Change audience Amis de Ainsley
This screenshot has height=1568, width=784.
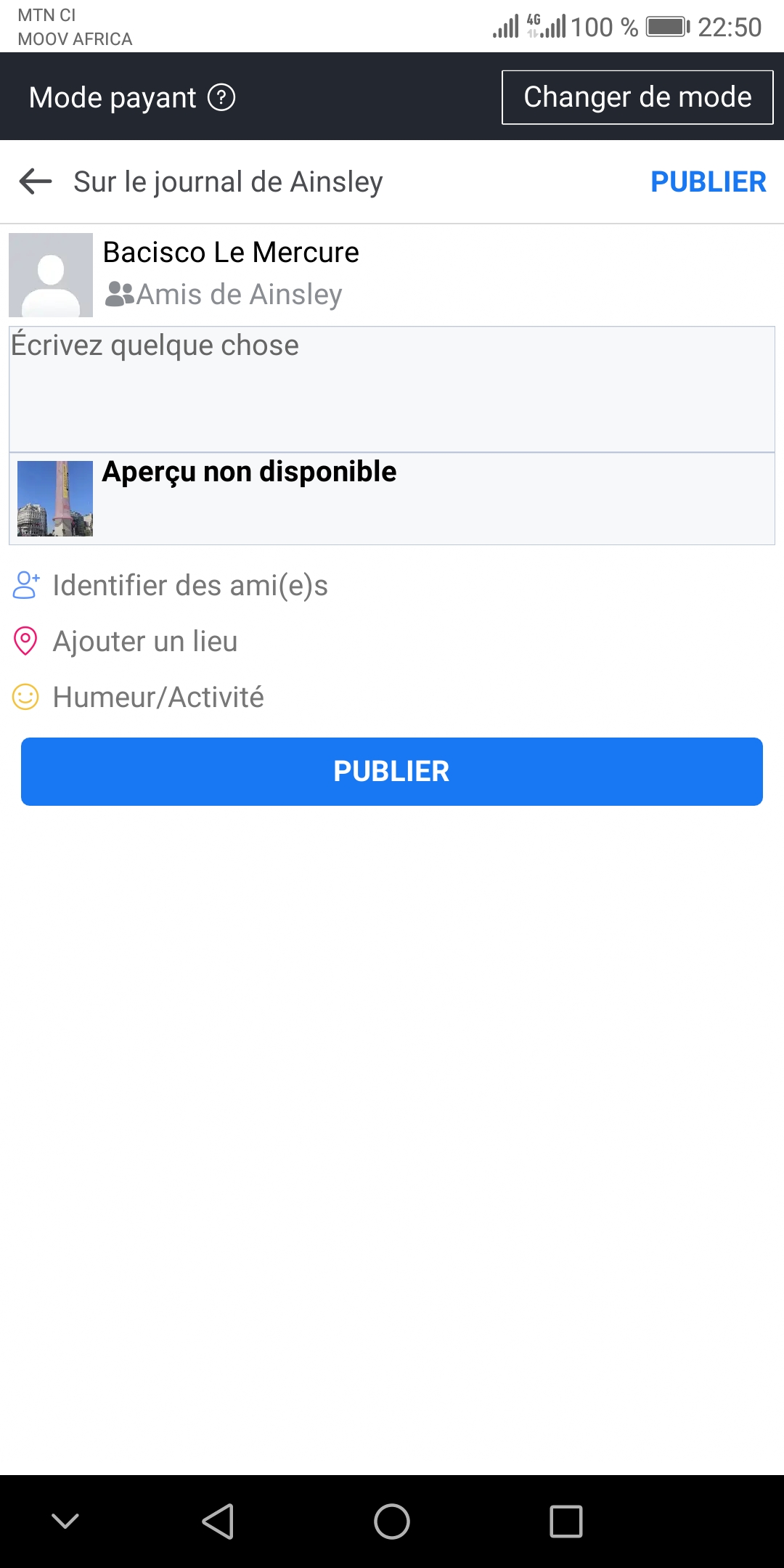click(x=224, y=294)
